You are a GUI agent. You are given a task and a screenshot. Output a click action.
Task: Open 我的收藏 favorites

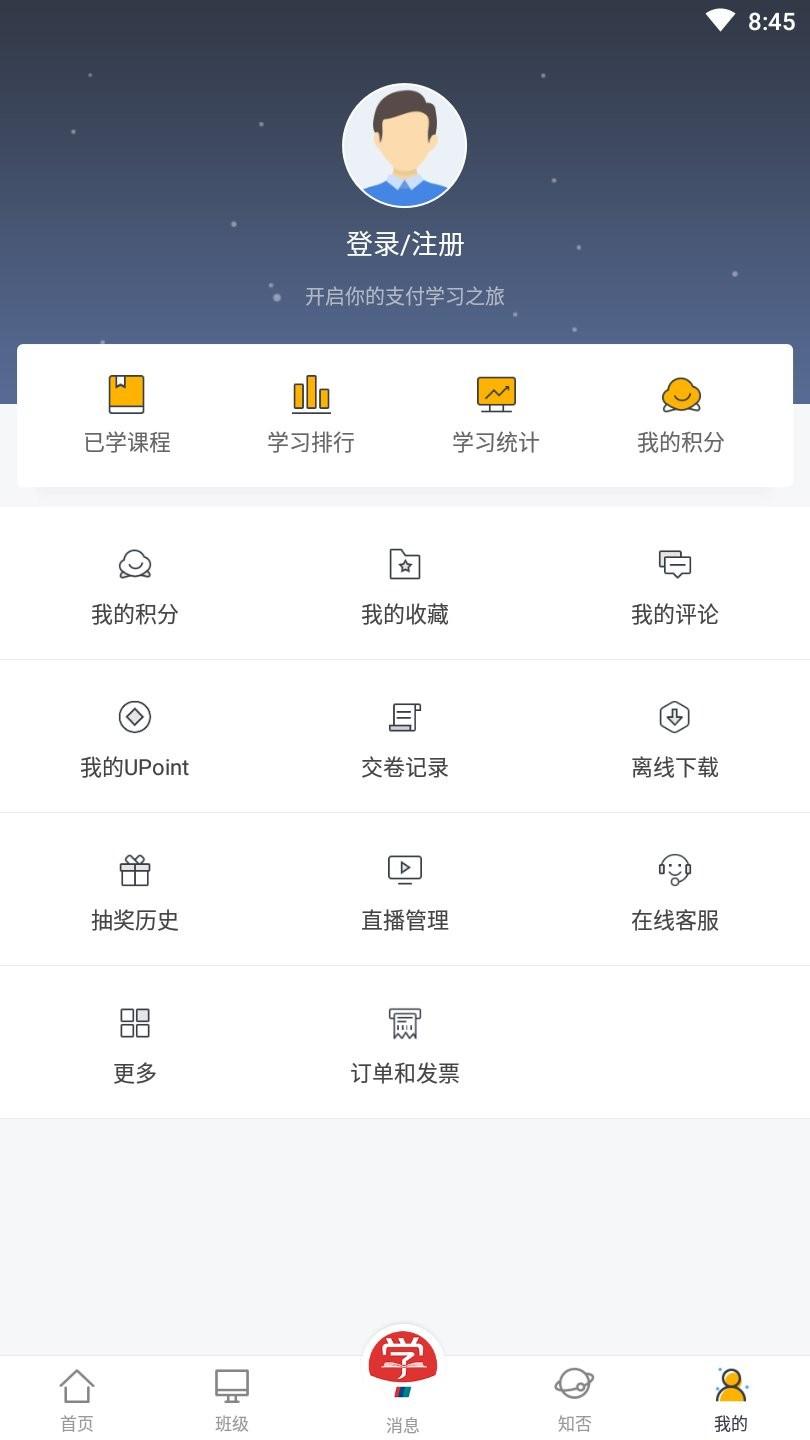tap(404, 585)
